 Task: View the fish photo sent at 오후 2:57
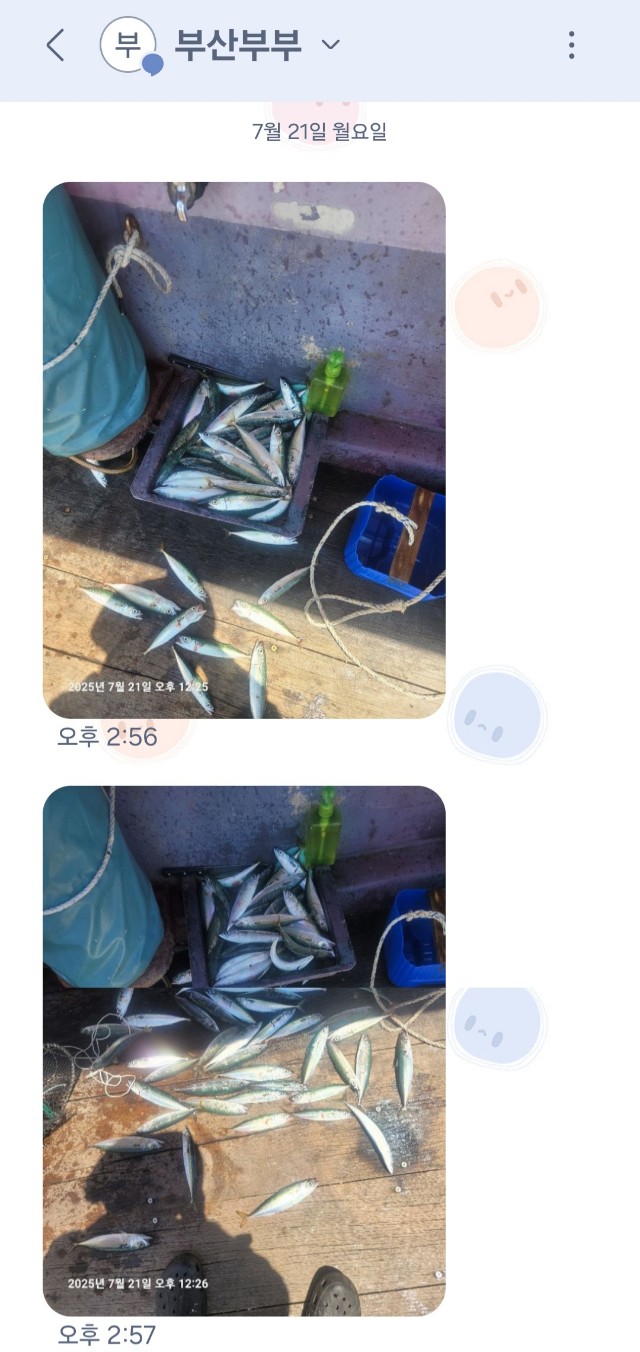pos(244,1050)
